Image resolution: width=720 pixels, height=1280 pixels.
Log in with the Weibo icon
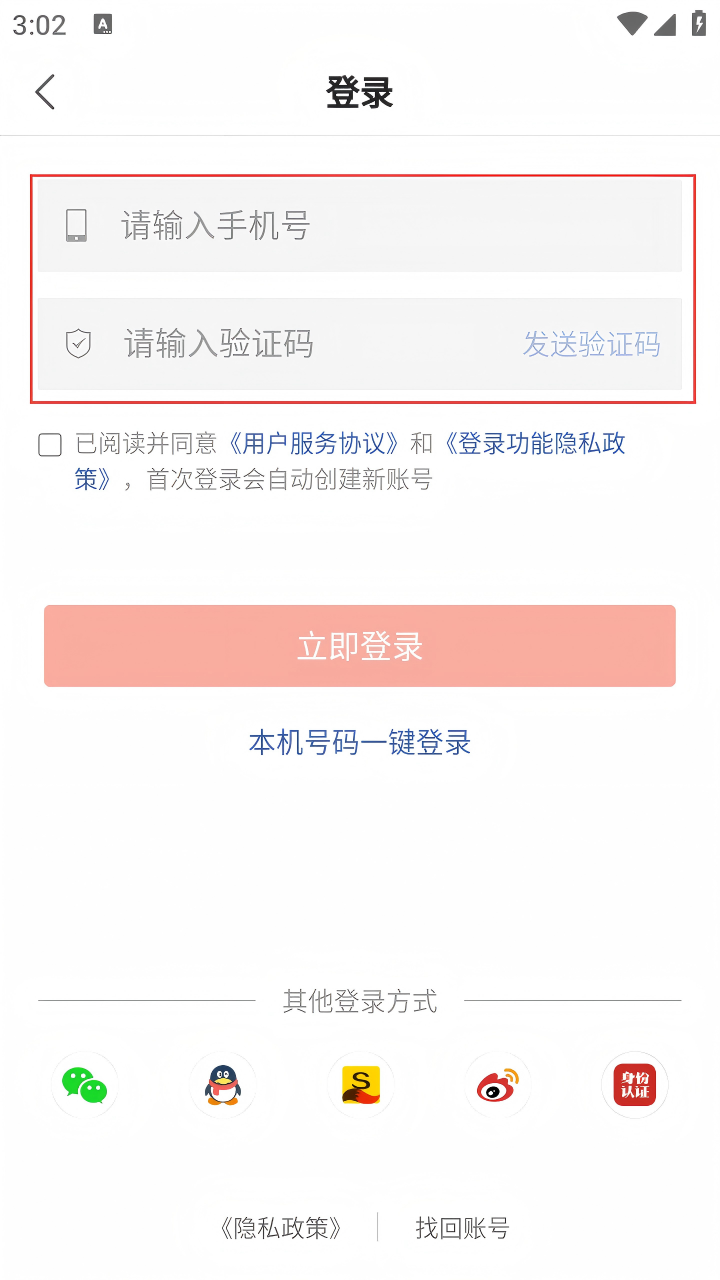tap(498, 1085)
